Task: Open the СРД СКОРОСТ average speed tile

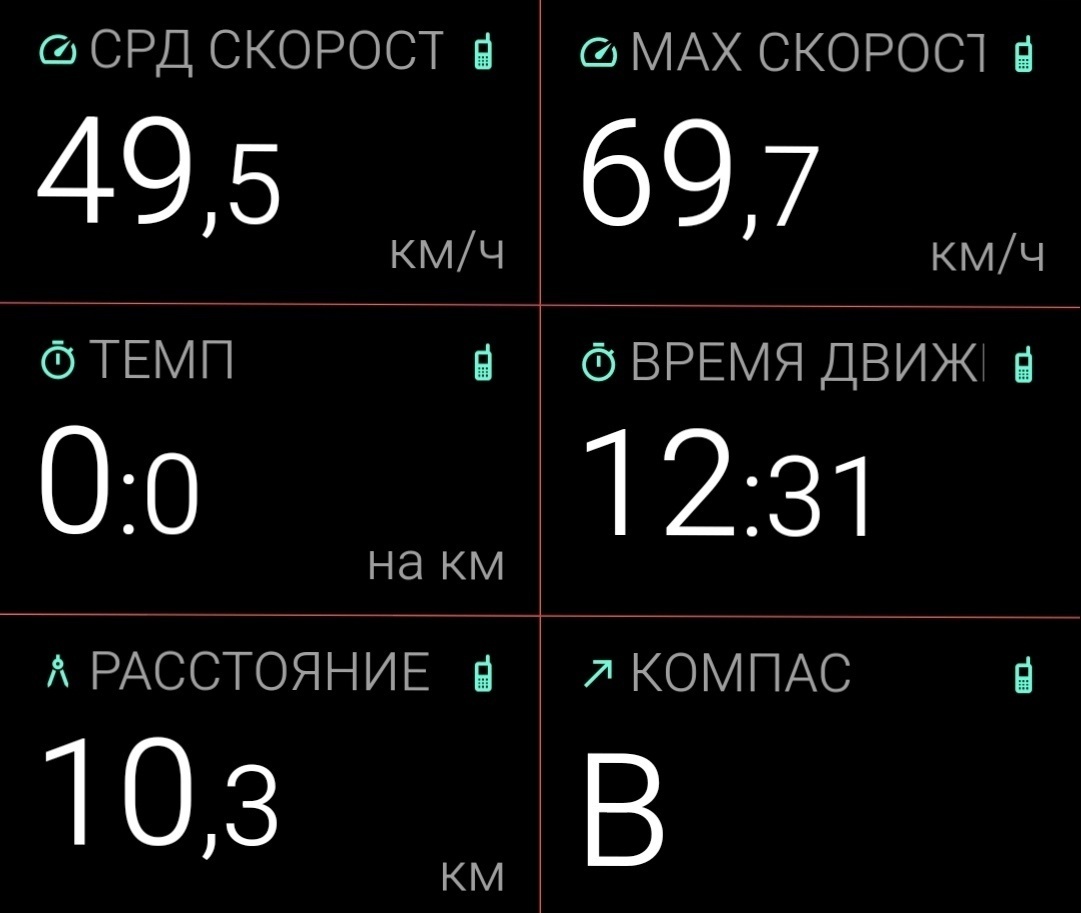Action: pos(269,152)
